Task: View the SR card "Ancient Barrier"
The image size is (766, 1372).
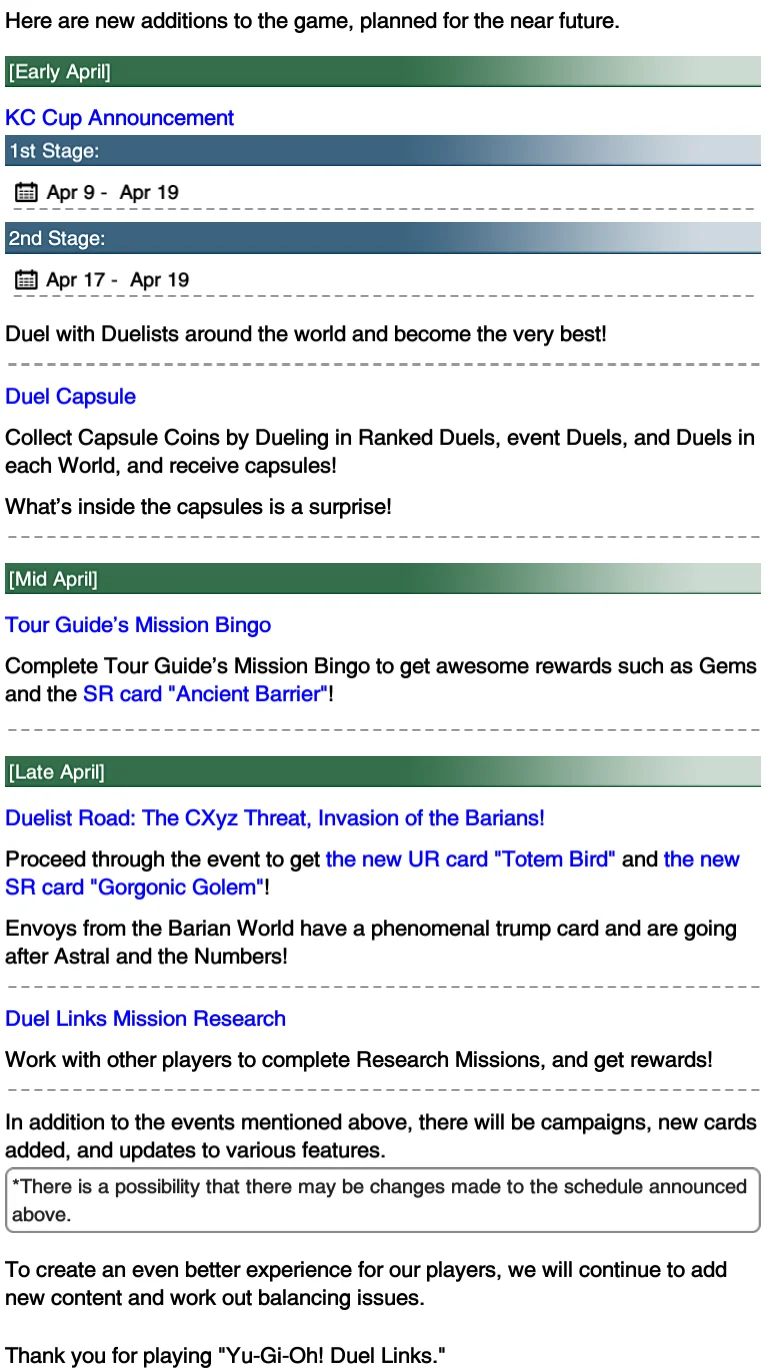Action: coord(205,694)
